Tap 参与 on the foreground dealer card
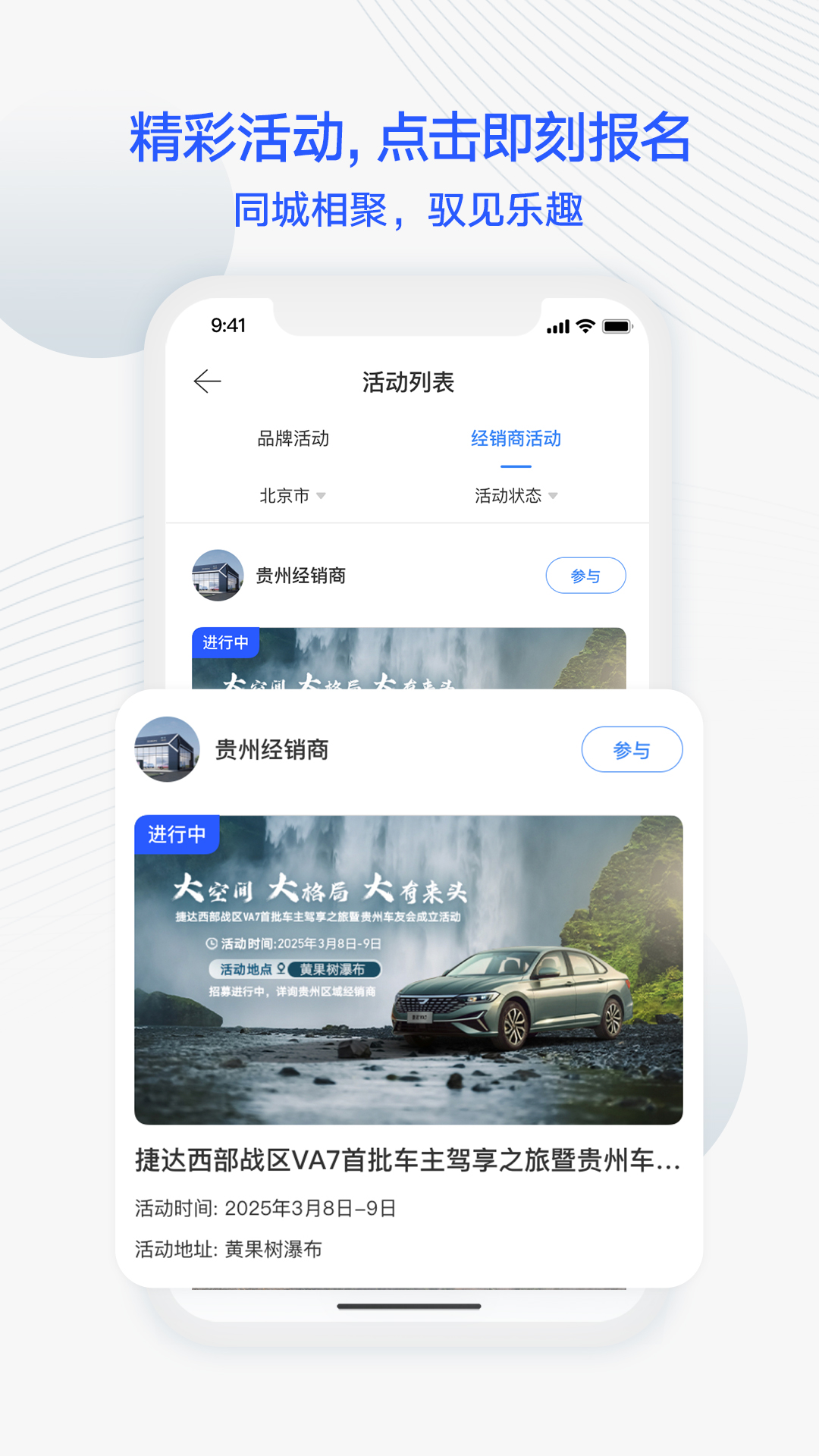 [x=633, y=749]
